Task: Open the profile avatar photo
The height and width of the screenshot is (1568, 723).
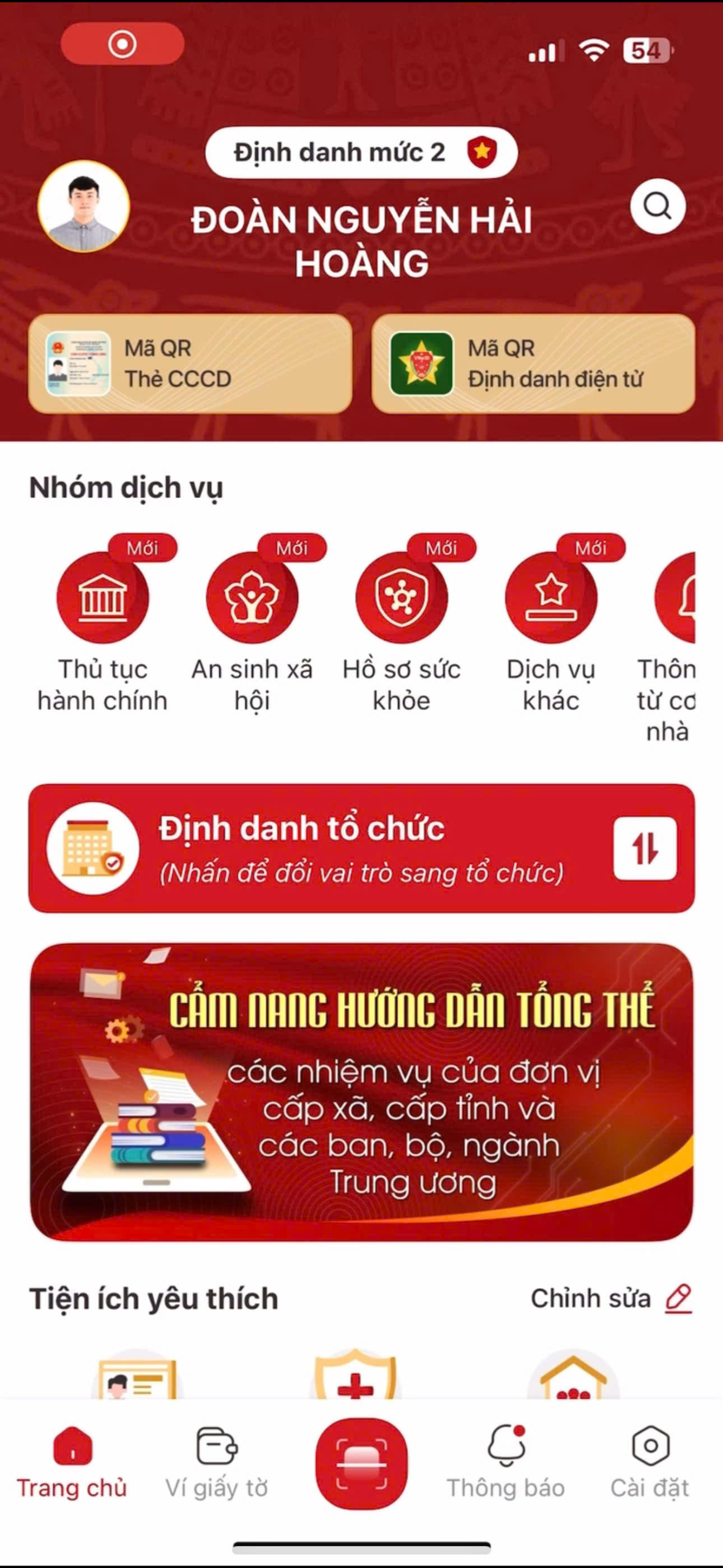Action: point(84,206)
